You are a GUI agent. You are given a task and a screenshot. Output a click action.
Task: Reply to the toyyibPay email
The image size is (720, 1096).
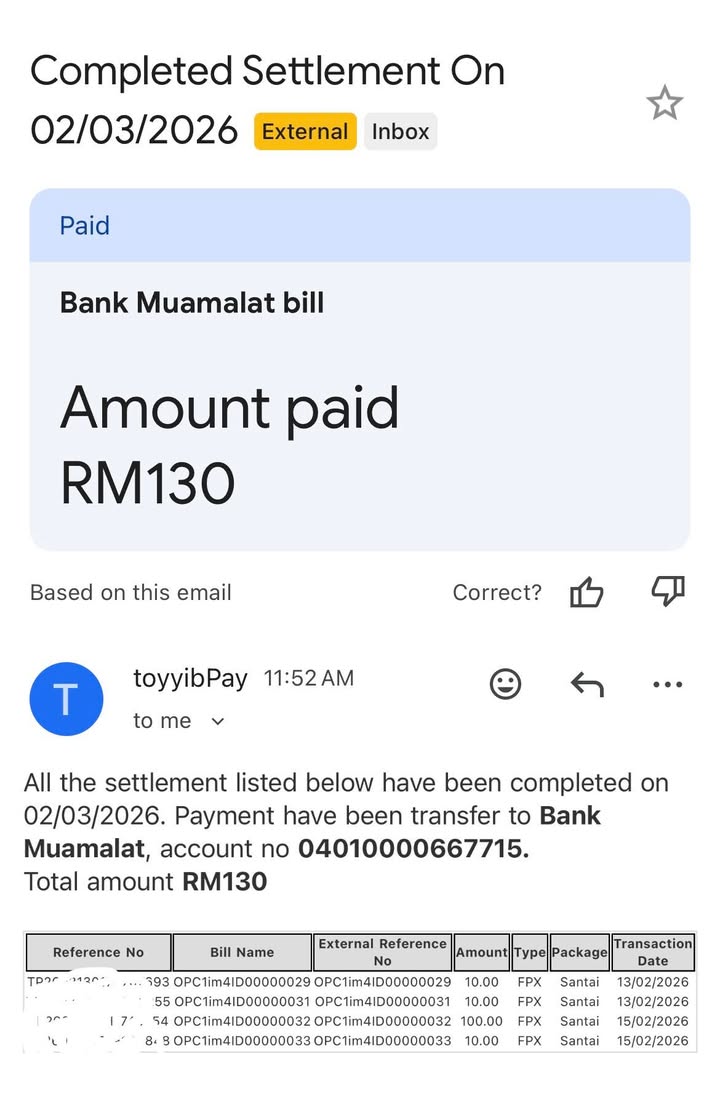[x=588, y=684]
